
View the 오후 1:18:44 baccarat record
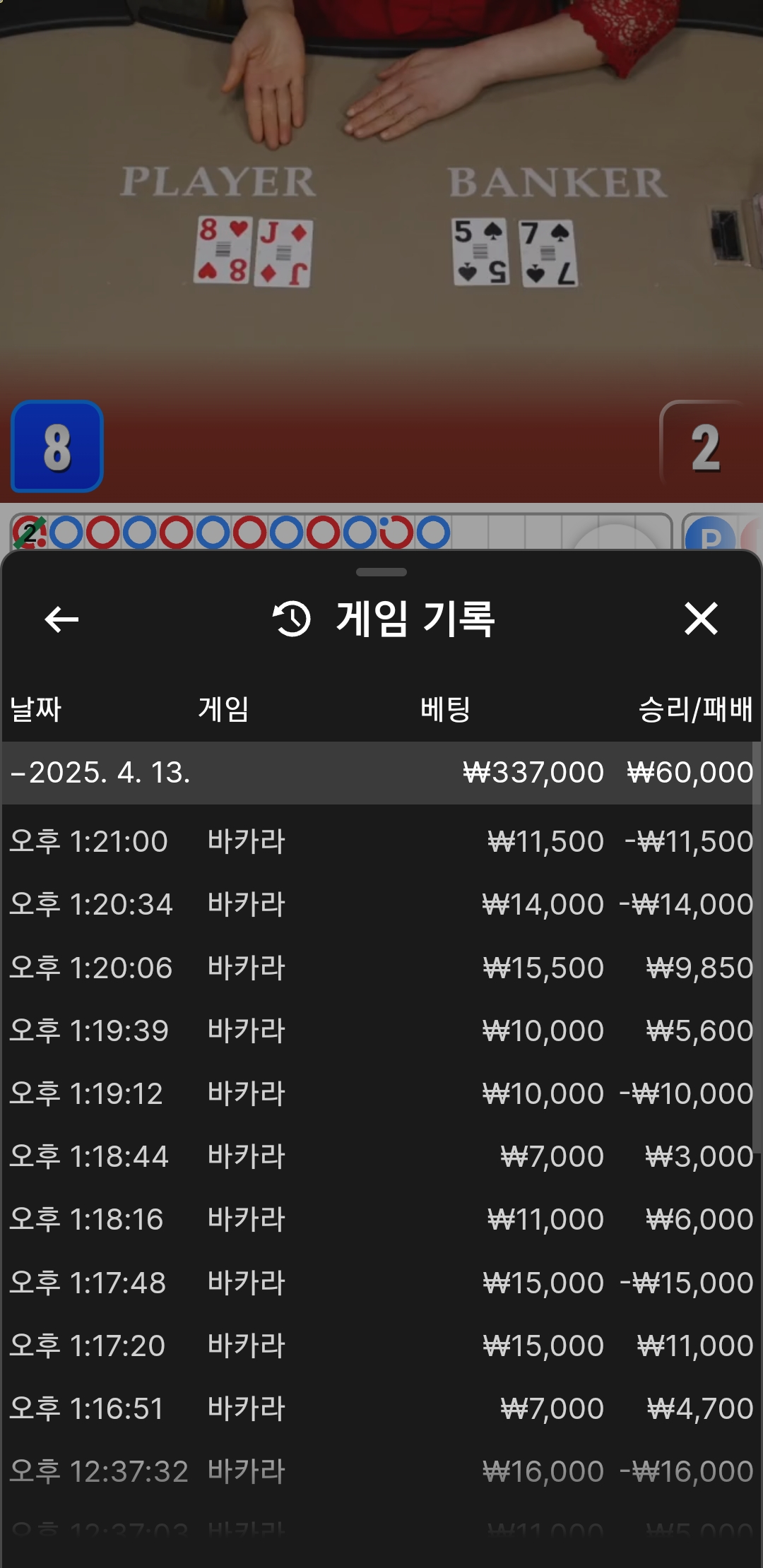tap(381, 1156)
